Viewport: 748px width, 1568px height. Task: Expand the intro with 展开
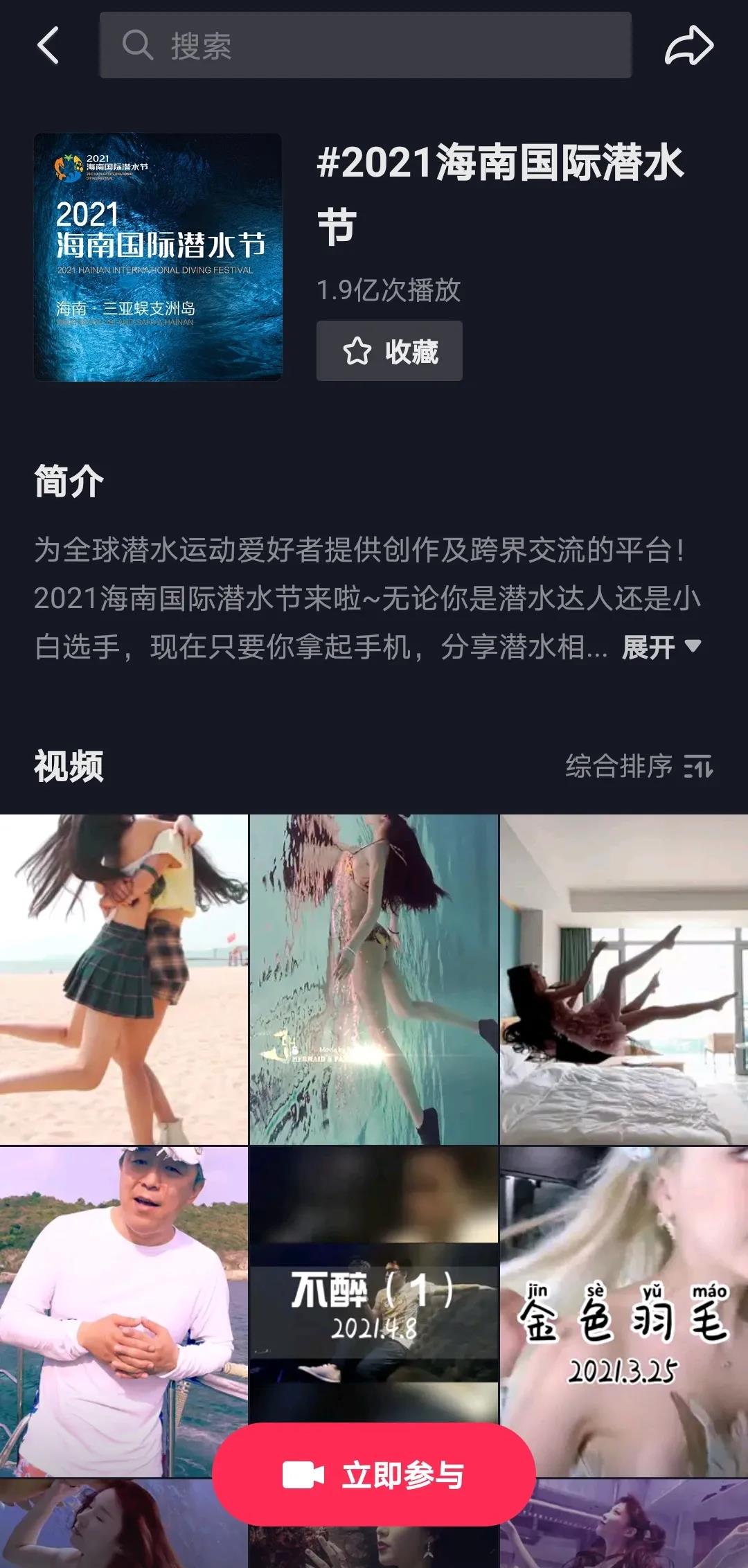click(x=661, y=647)
